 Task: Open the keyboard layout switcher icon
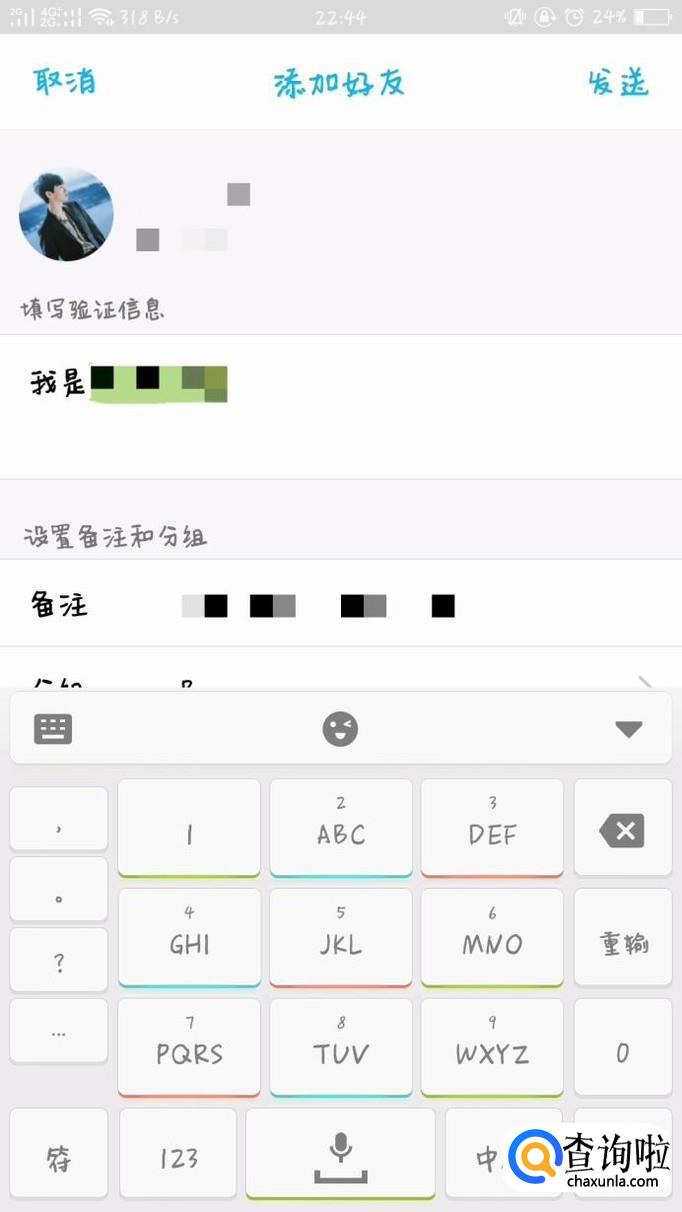coord(53,729)
